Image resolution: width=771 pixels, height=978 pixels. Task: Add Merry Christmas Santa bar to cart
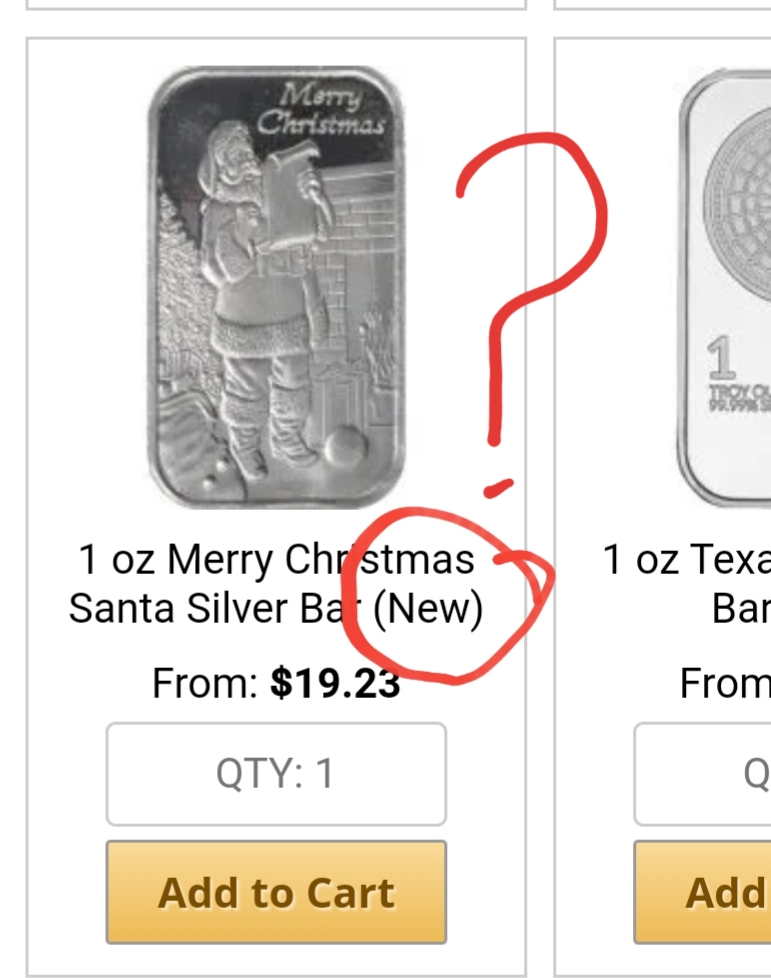pos(276,892)
